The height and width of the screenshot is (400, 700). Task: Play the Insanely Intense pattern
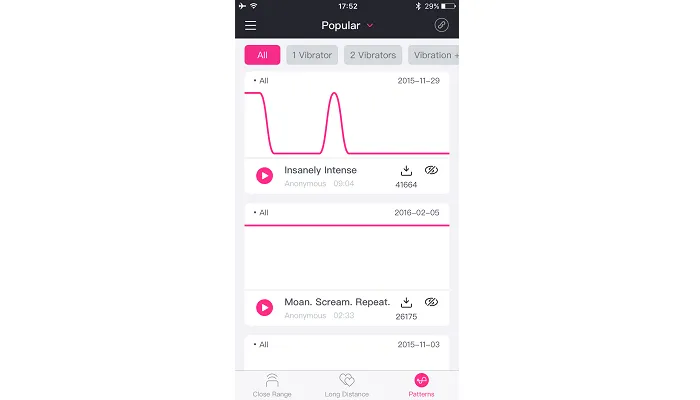click(264, 175)
